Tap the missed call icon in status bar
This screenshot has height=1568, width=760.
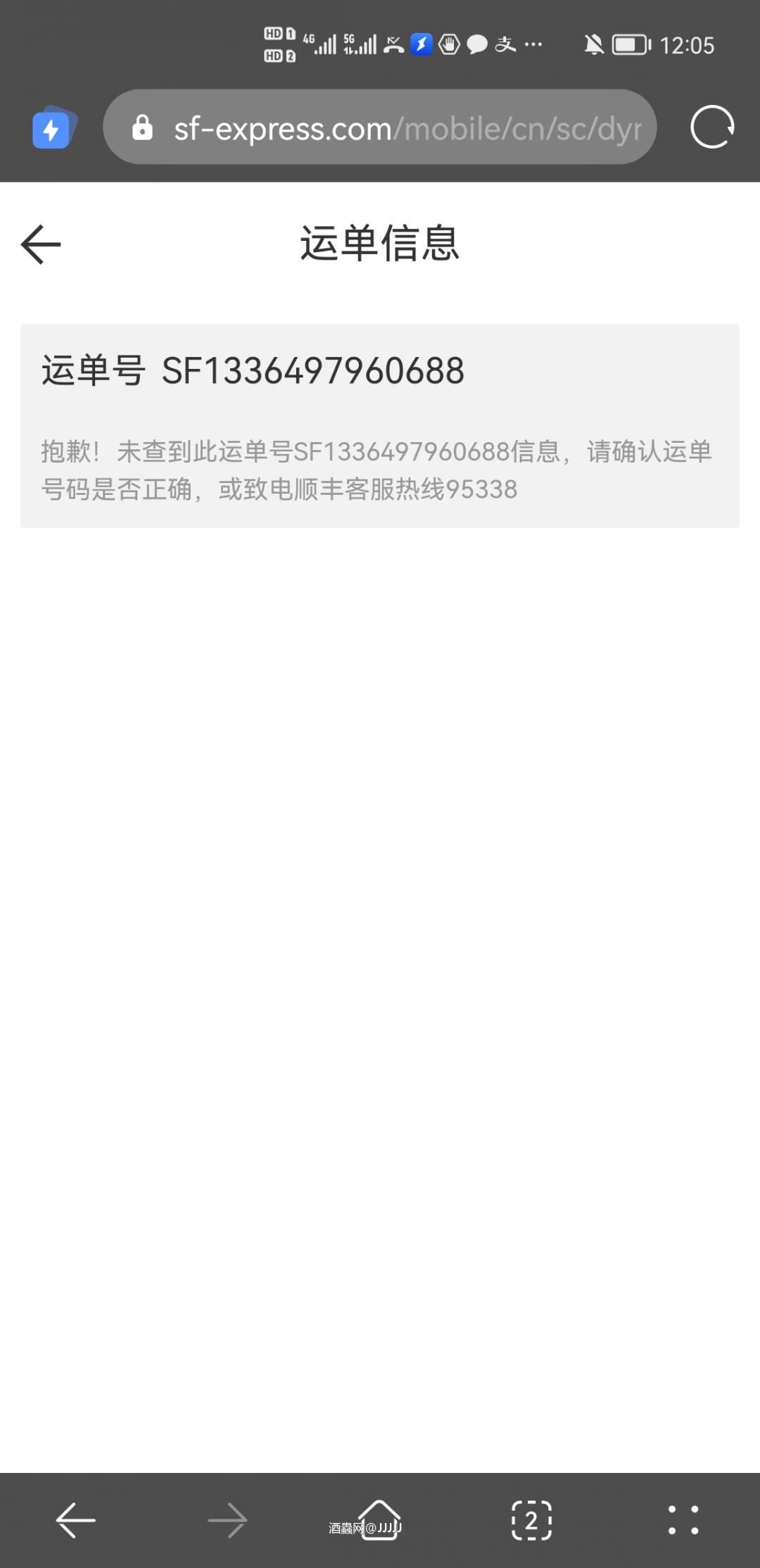tap(393, 44)
